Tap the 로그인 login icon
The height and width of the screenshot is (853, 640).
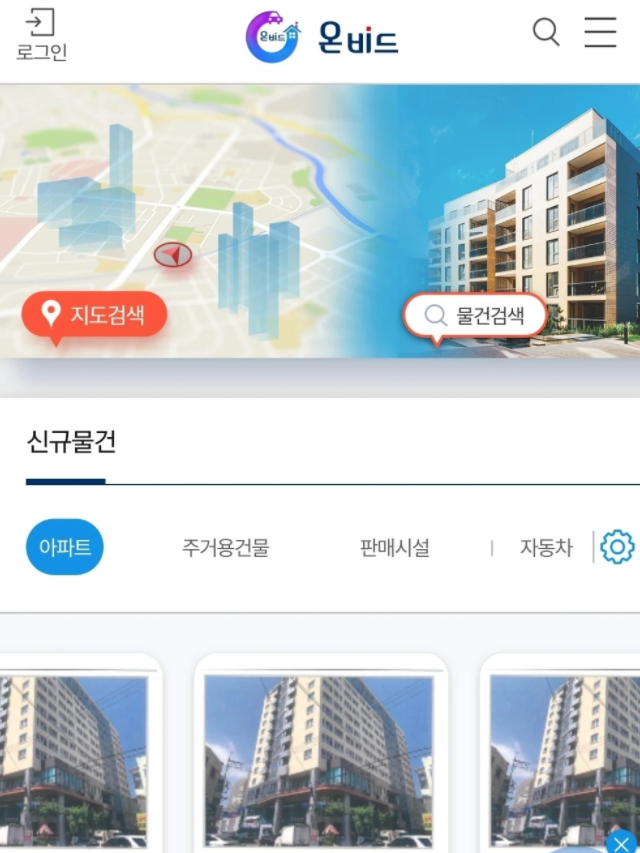[40, 34]
